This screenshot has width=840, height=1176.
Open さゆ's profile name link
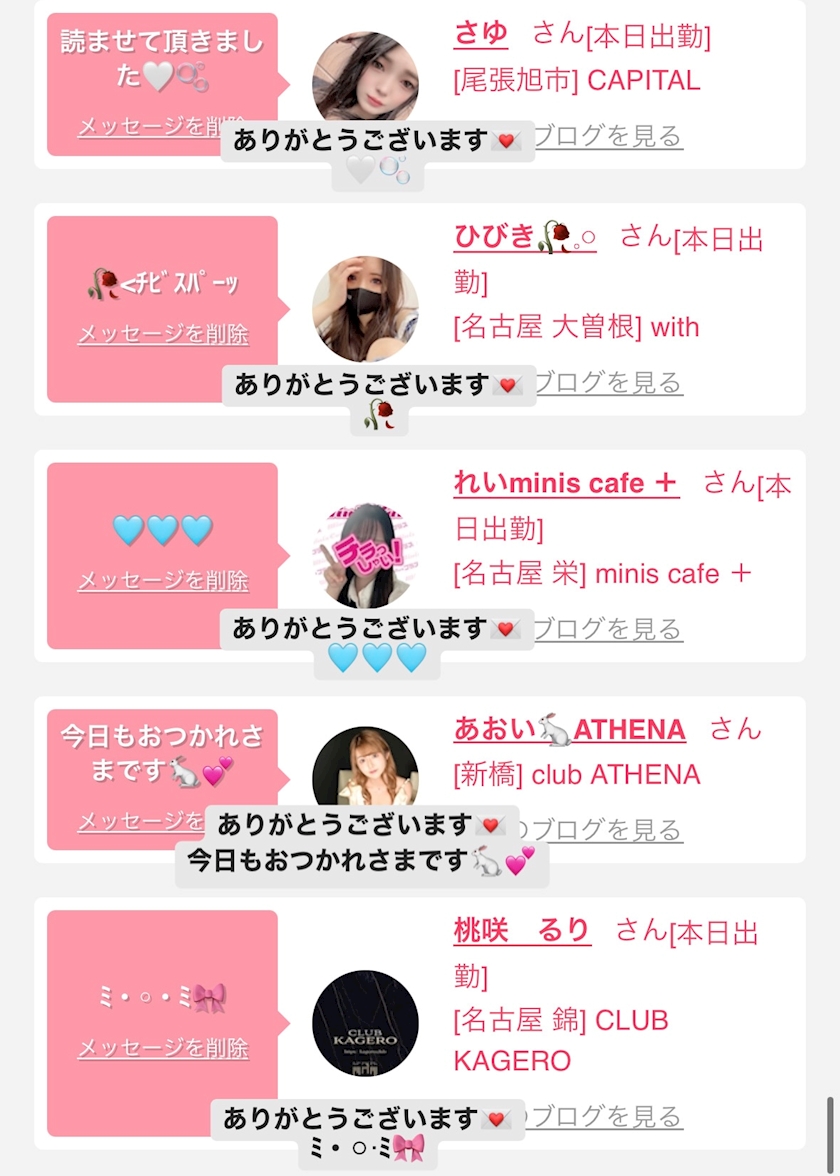click(x=481, y=34)
